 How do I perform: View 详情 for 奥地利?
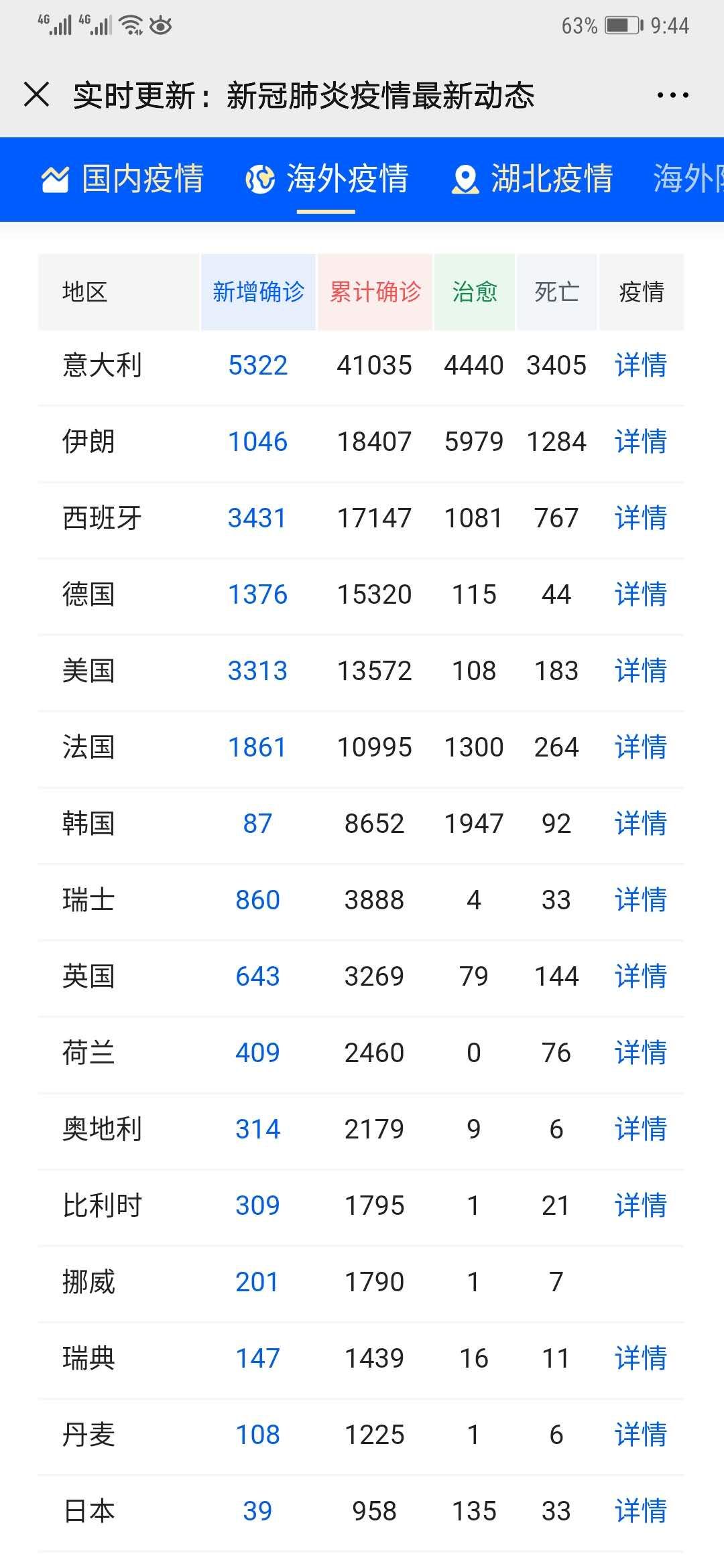pyautogui.click(x=641, y=1129)
